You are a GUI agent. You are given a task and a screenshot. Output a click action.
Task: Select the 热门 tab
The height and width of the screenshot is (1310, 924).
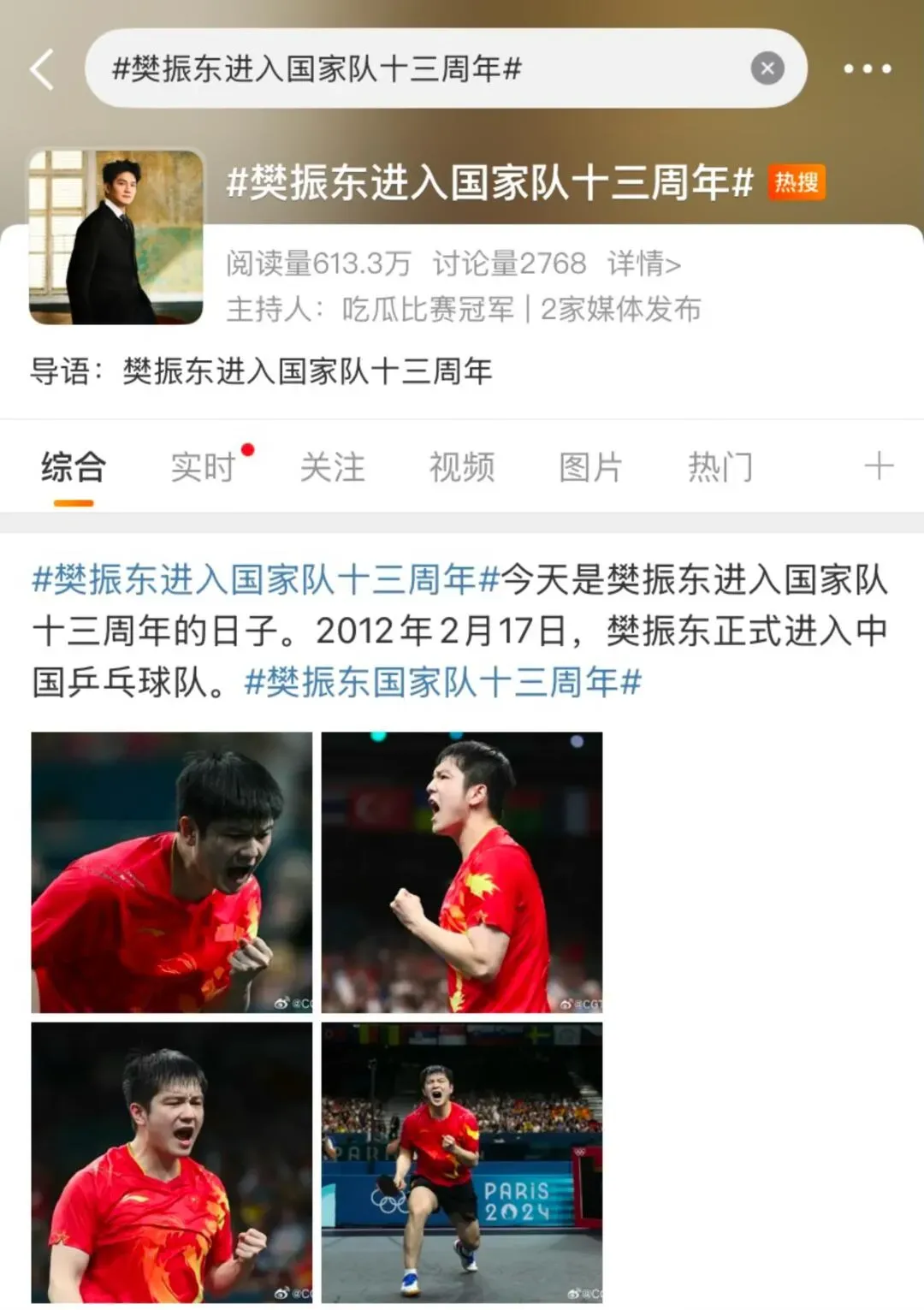pyautogui.click(x=719, y=466)
